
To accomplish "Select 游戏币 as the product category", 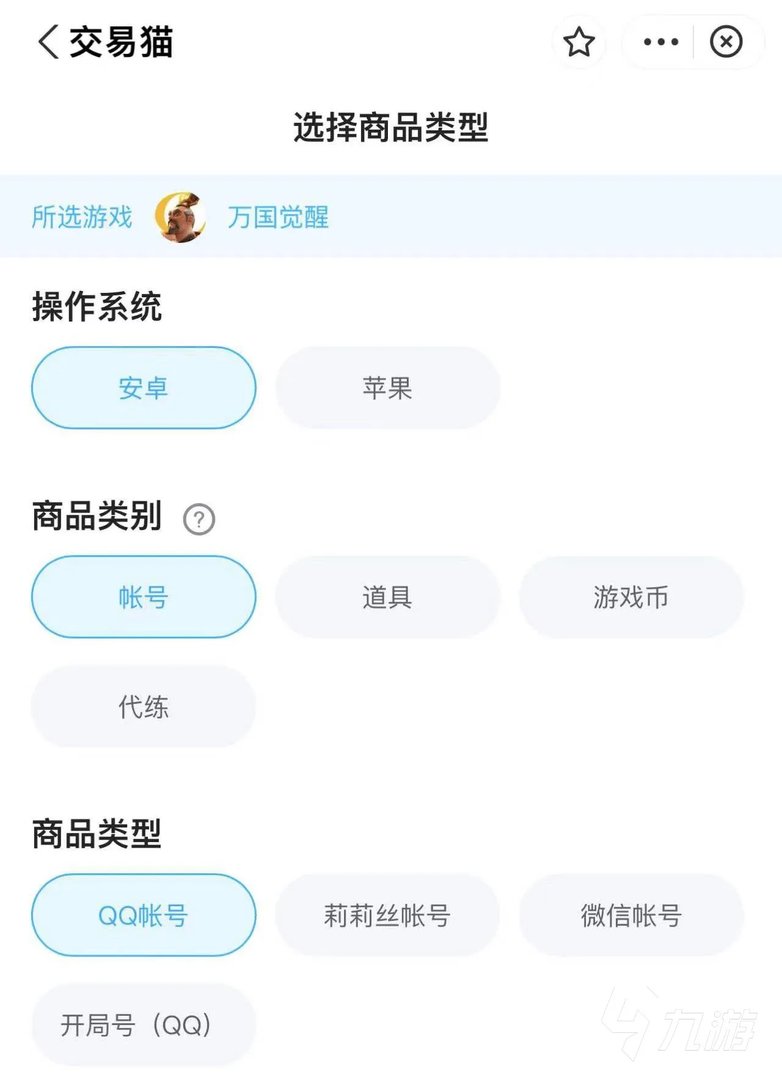I will [631, 596].
